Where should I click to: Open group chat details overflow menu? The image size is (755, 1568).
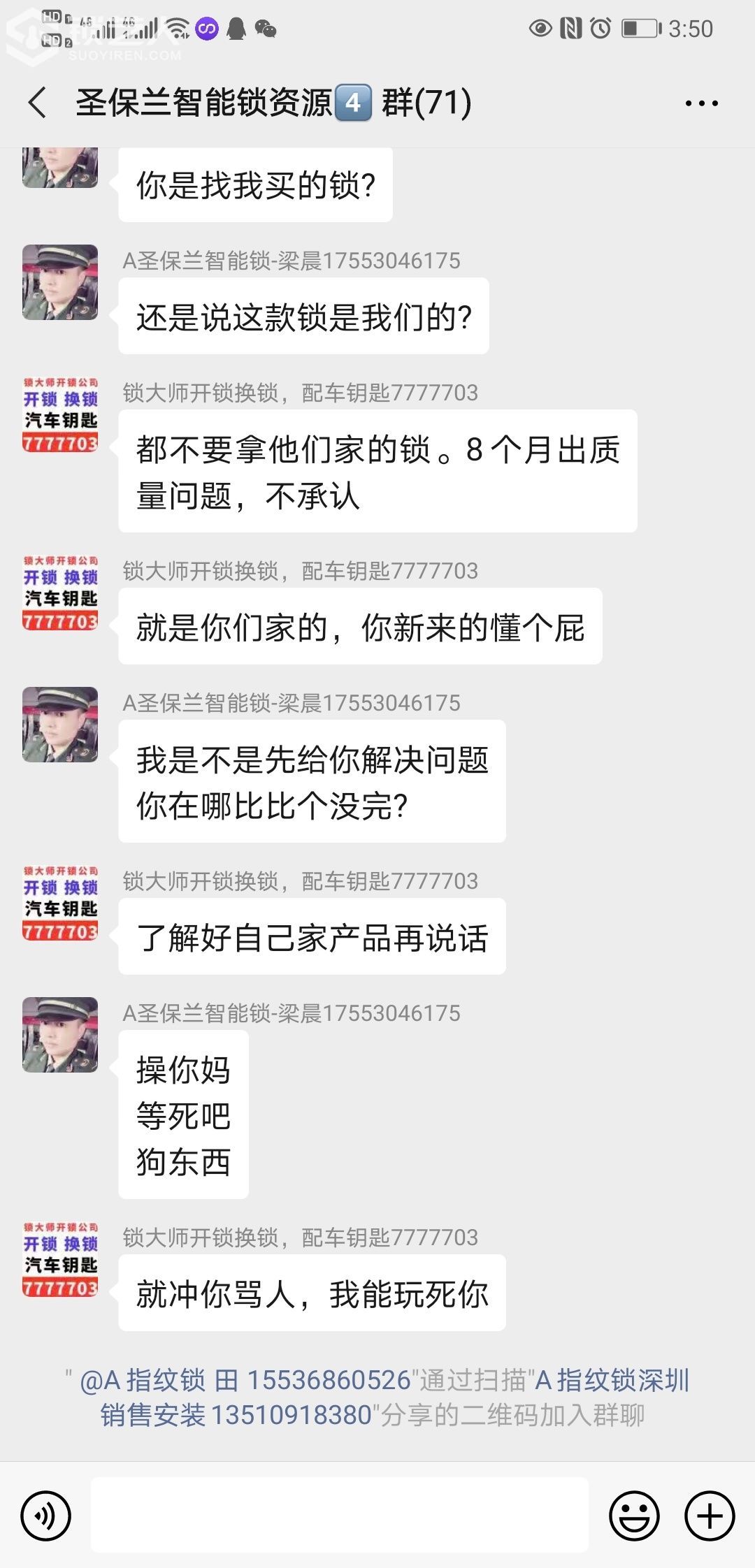pyautogui.click(x=700, y=103)
